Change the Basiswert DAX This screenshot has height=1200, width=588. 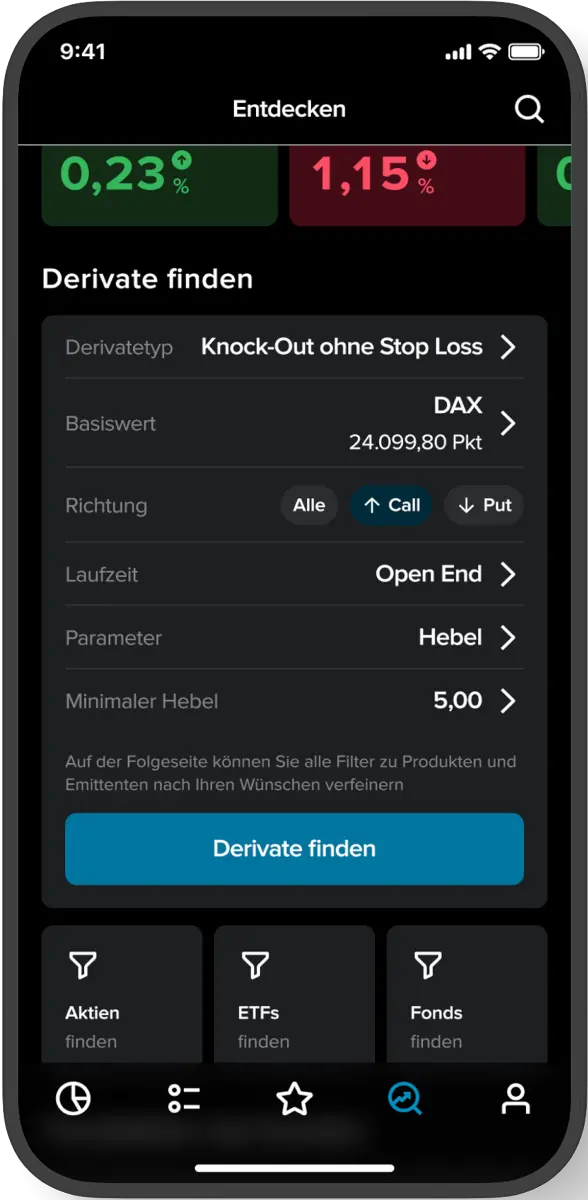click(x=294, y=423)
